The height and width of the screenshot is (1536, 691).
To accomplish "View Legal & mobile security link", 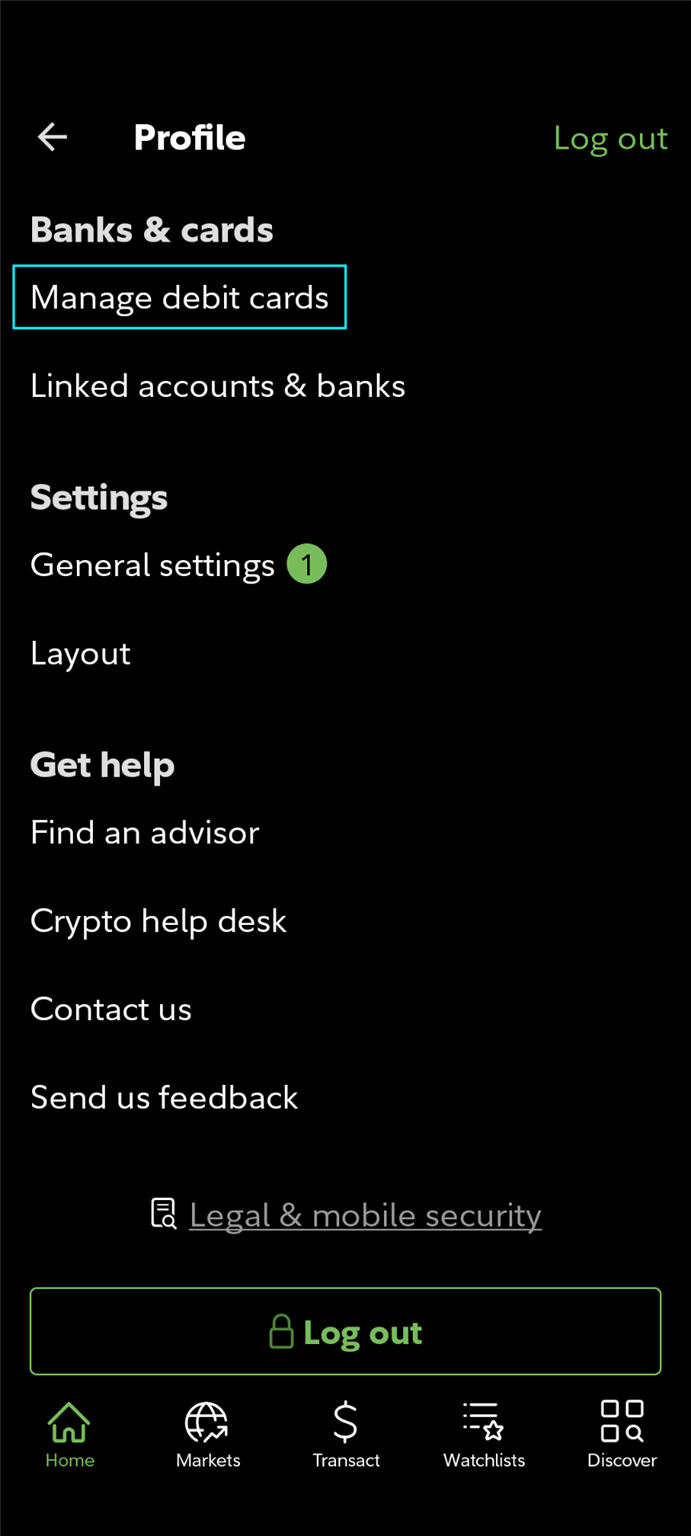I will [365, 1215].
